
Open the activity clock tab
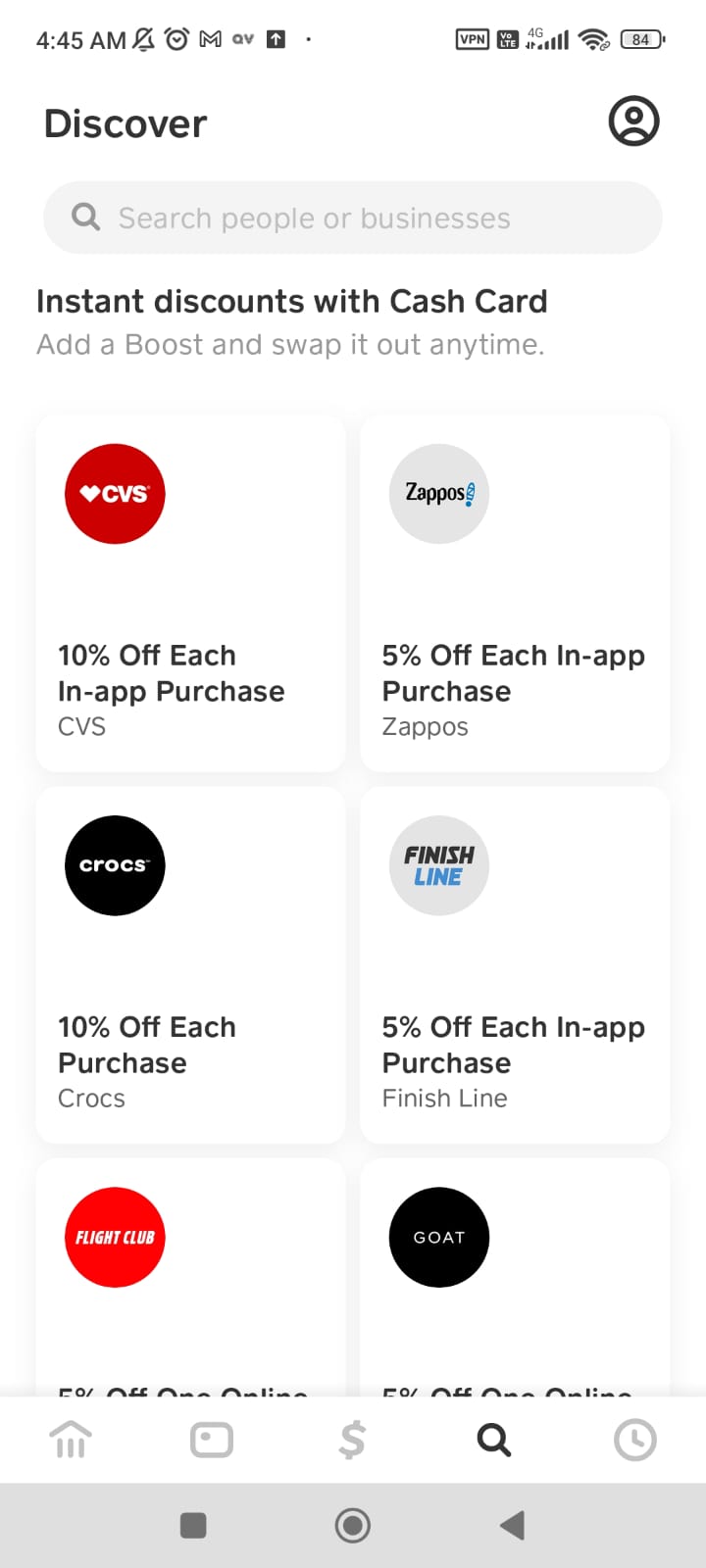coord(634,1440)
